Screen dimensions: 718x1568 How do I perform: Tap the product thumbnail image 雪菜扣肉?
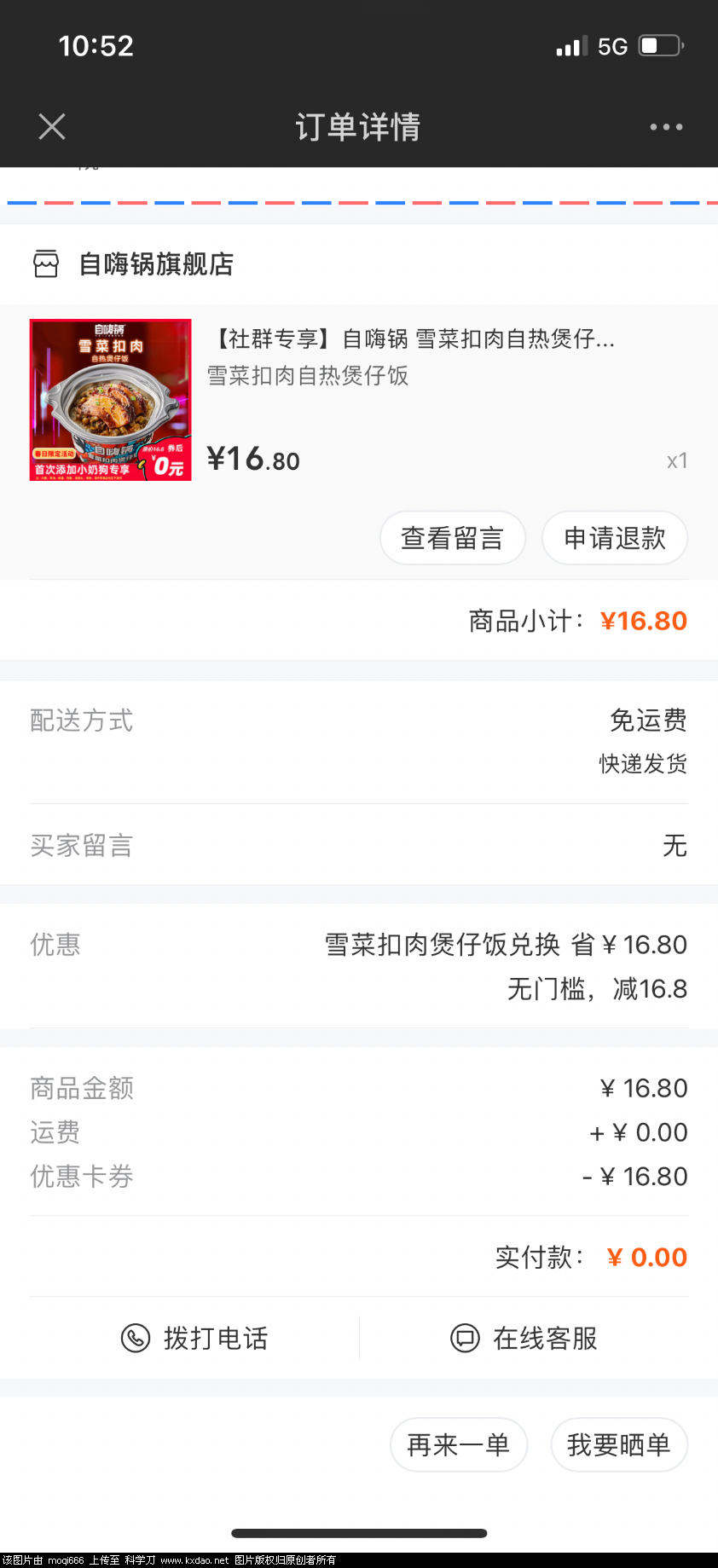tap(110, 400)
